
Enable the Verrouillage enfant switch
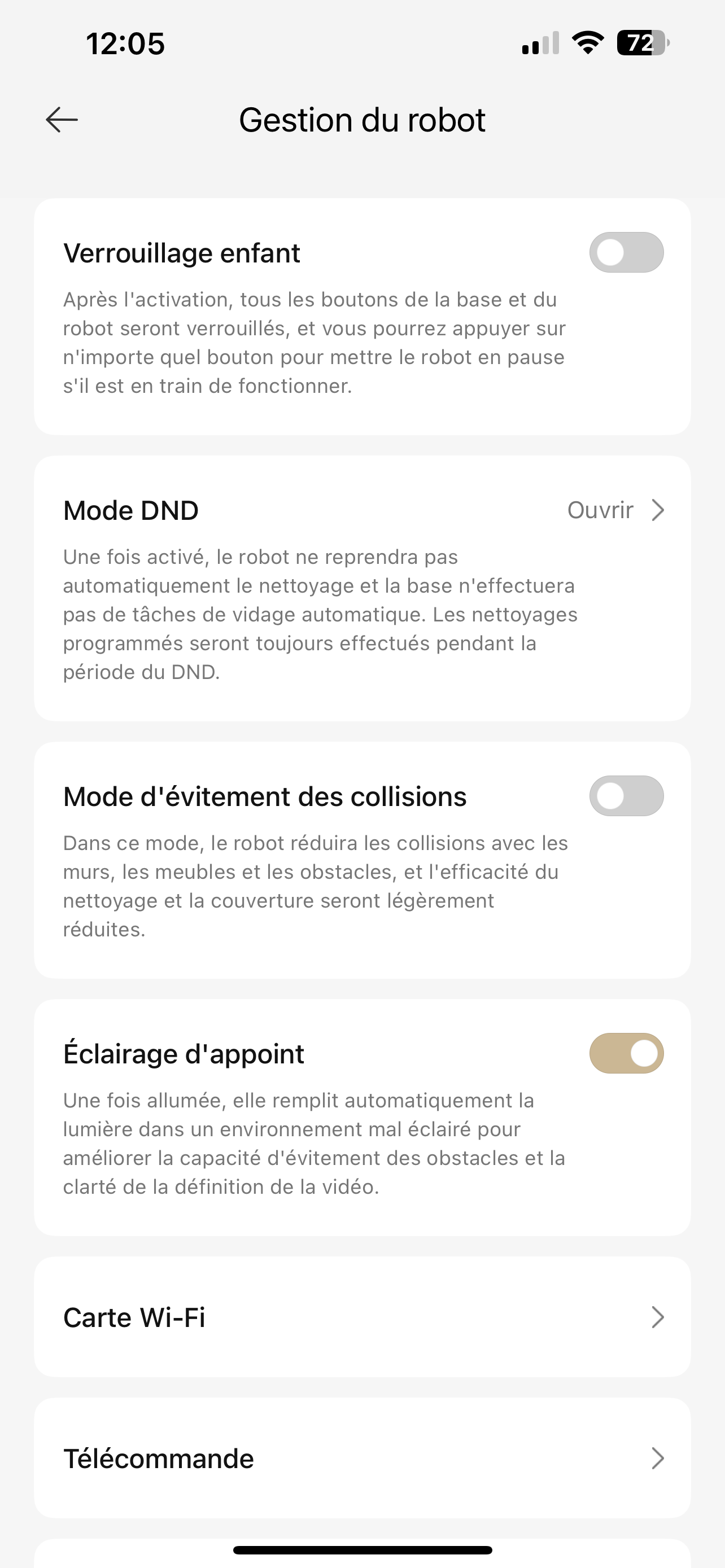click(x=626, y=252)
